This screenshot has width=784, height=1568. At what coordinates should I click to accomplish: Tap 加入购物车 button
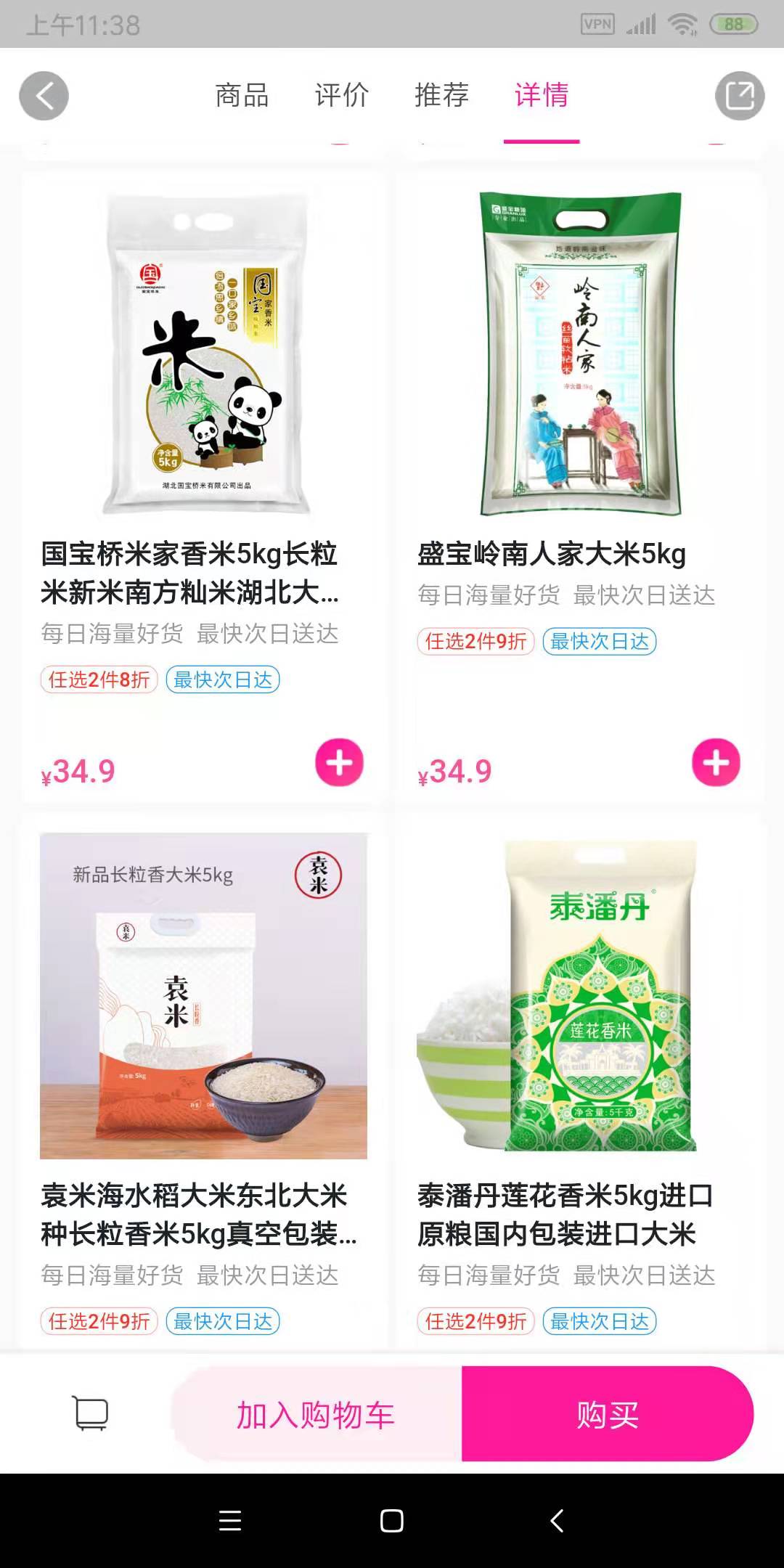click(316, 1415)
